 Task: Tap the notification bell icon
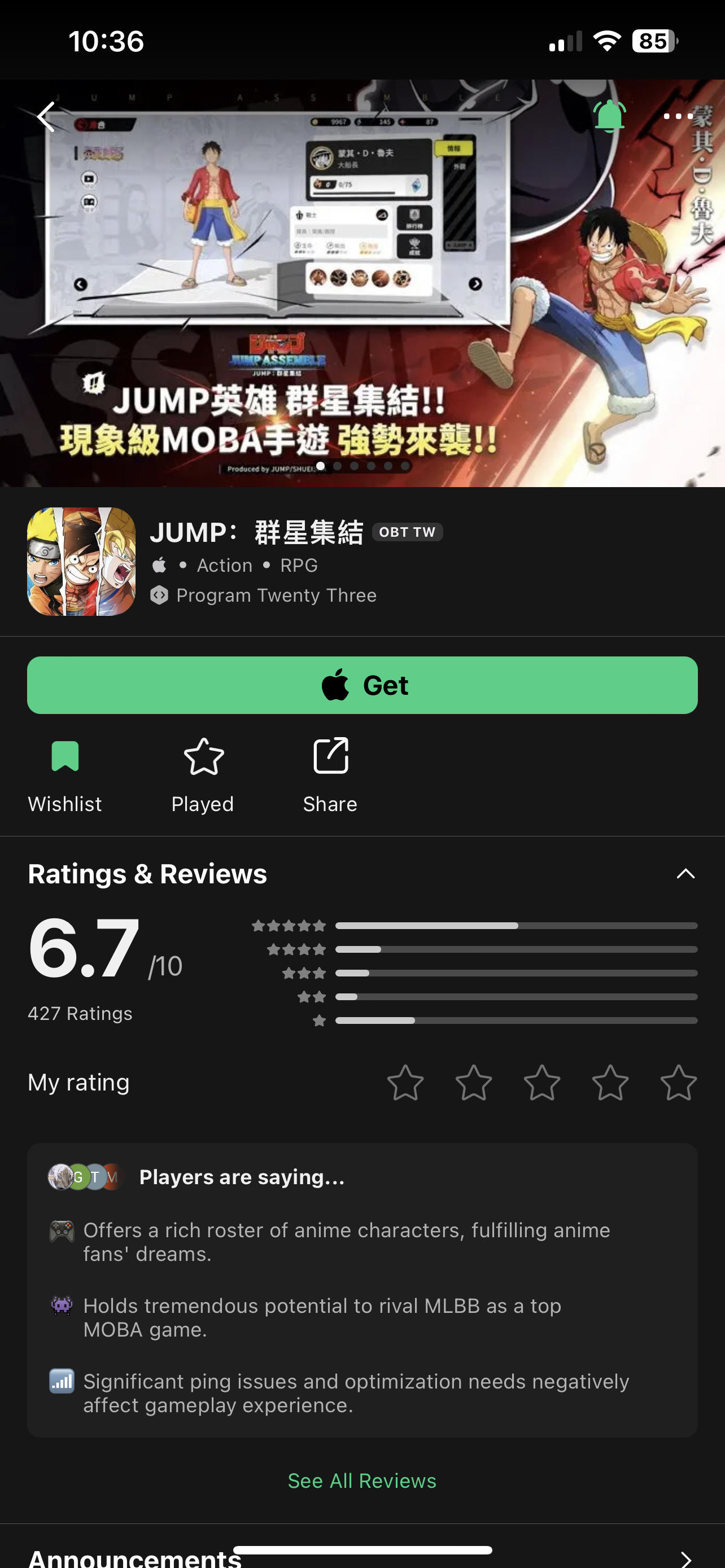[x=609, y=116]
